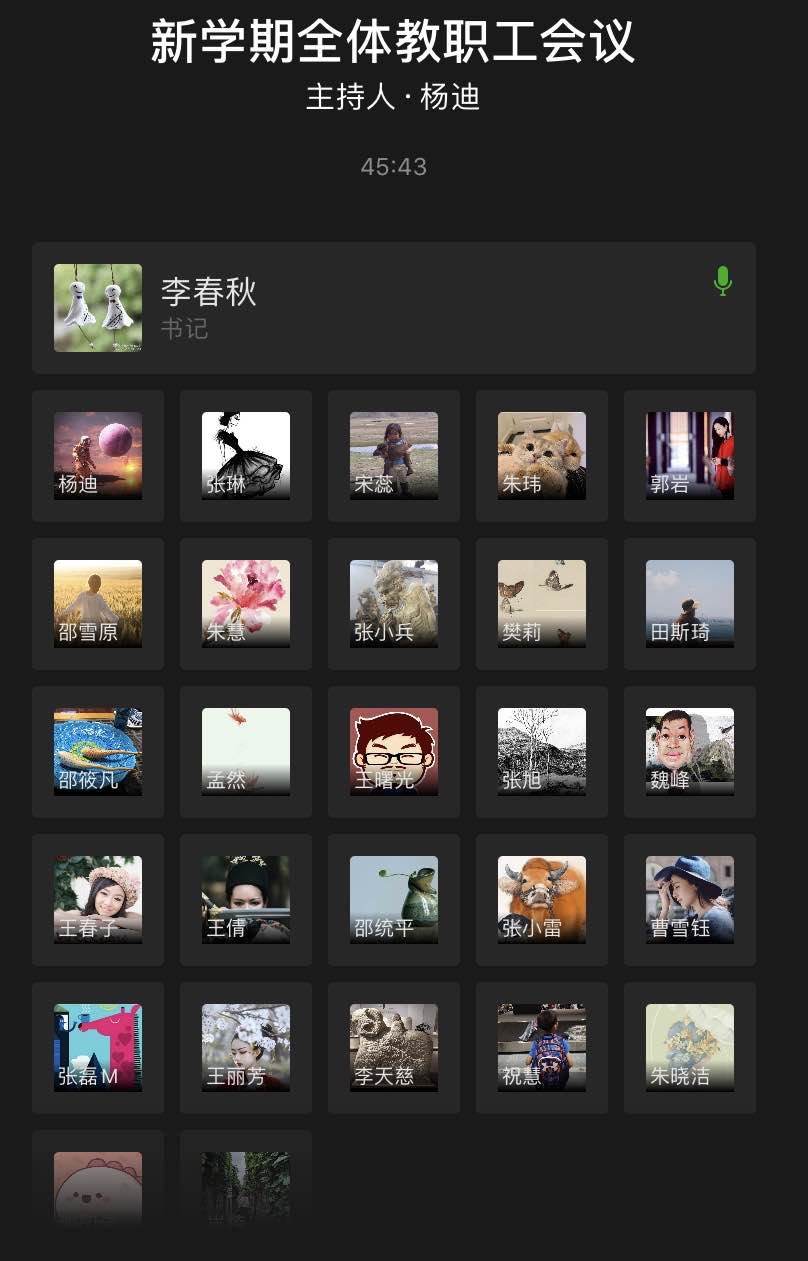808x1261 pixels.
Task: Select participant 邵筱凡's tile
Action: tap(98, 752)
